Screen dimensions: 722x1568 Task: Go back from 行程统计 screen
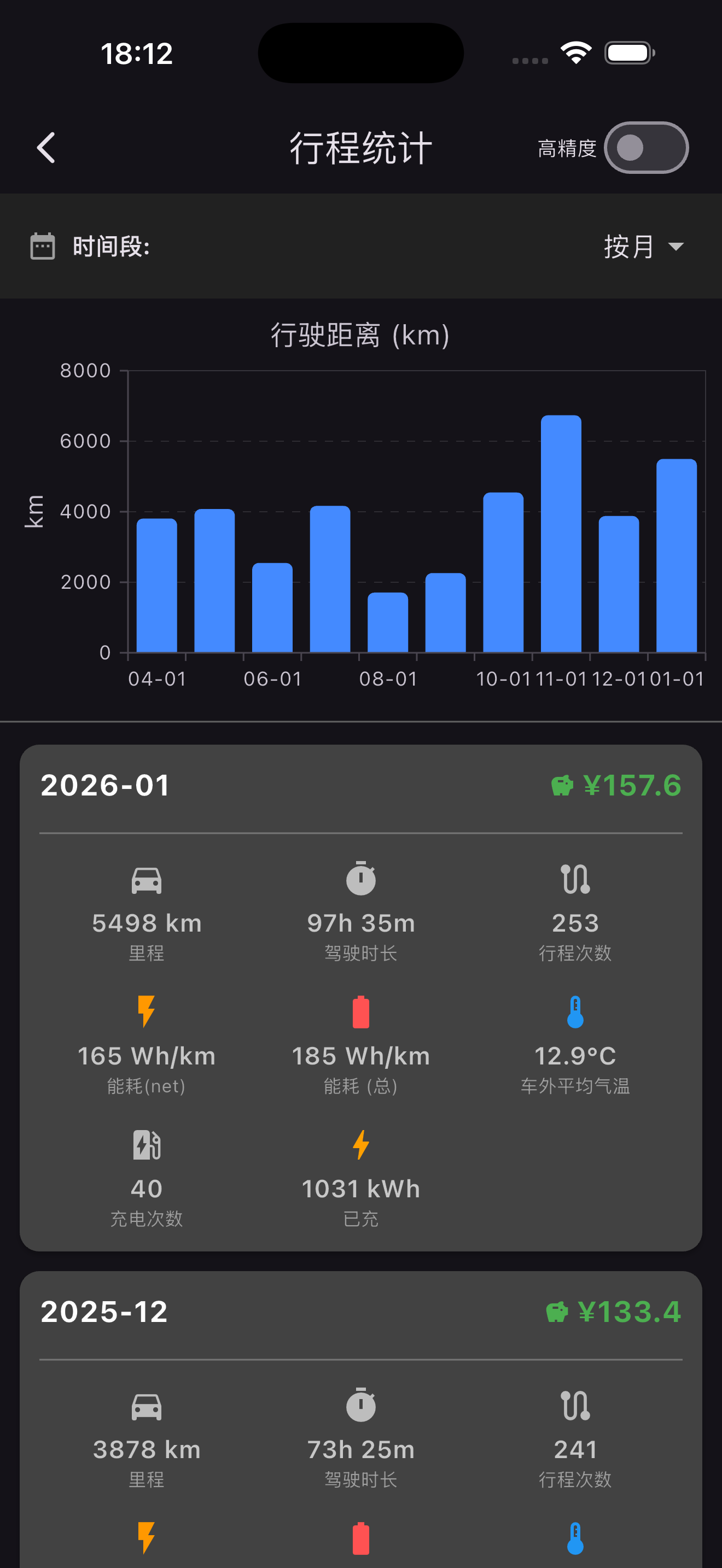(46, 148)
